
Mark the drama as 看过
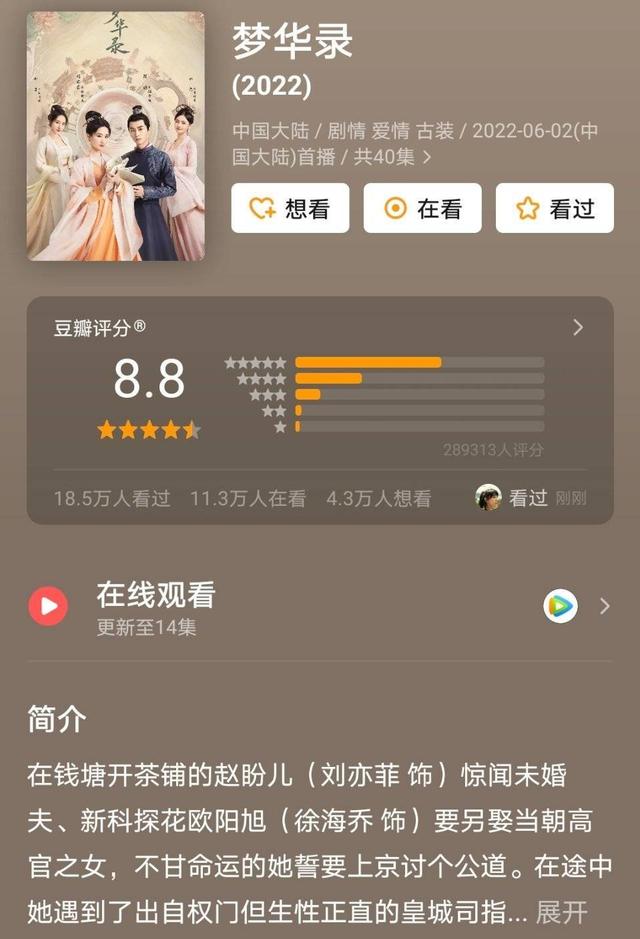[555, 208]
